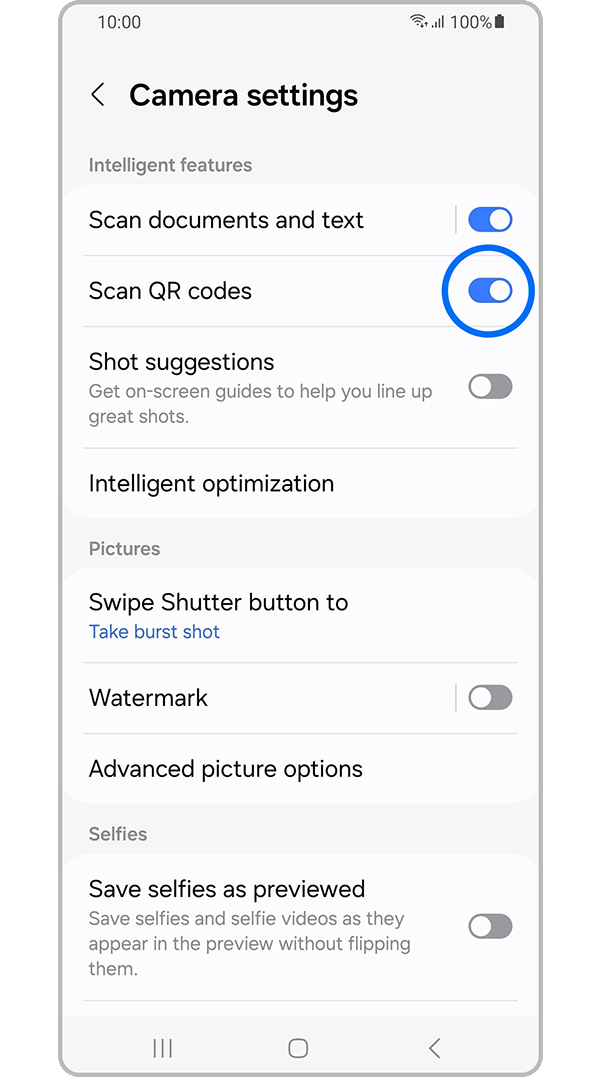The height and width of the screenshot is (1077, 600).
Task: Disable the Scan QR codes toggle
Action: [x=490, y=291]
